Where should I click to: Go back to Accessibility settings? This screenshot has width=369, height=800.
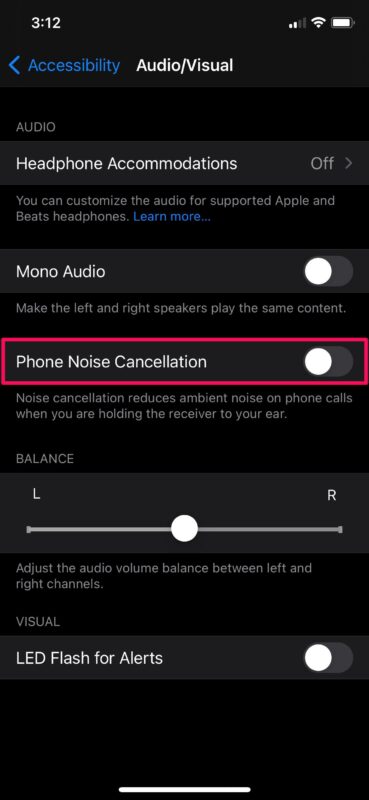64,65
